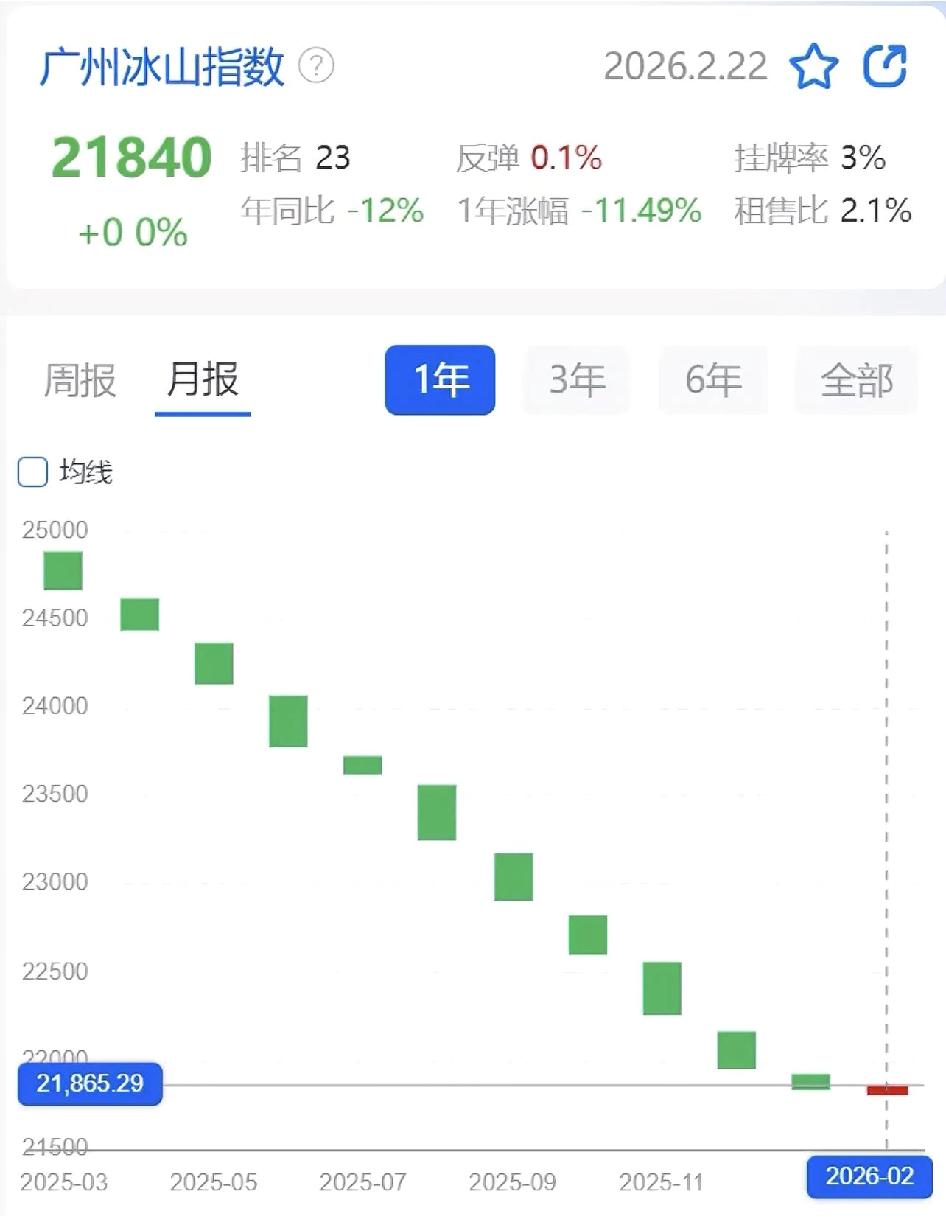The height and width of the screenshot is (1217, 946).
Task: Open the help icon beside 广州冰山指数
Action: 314,66
